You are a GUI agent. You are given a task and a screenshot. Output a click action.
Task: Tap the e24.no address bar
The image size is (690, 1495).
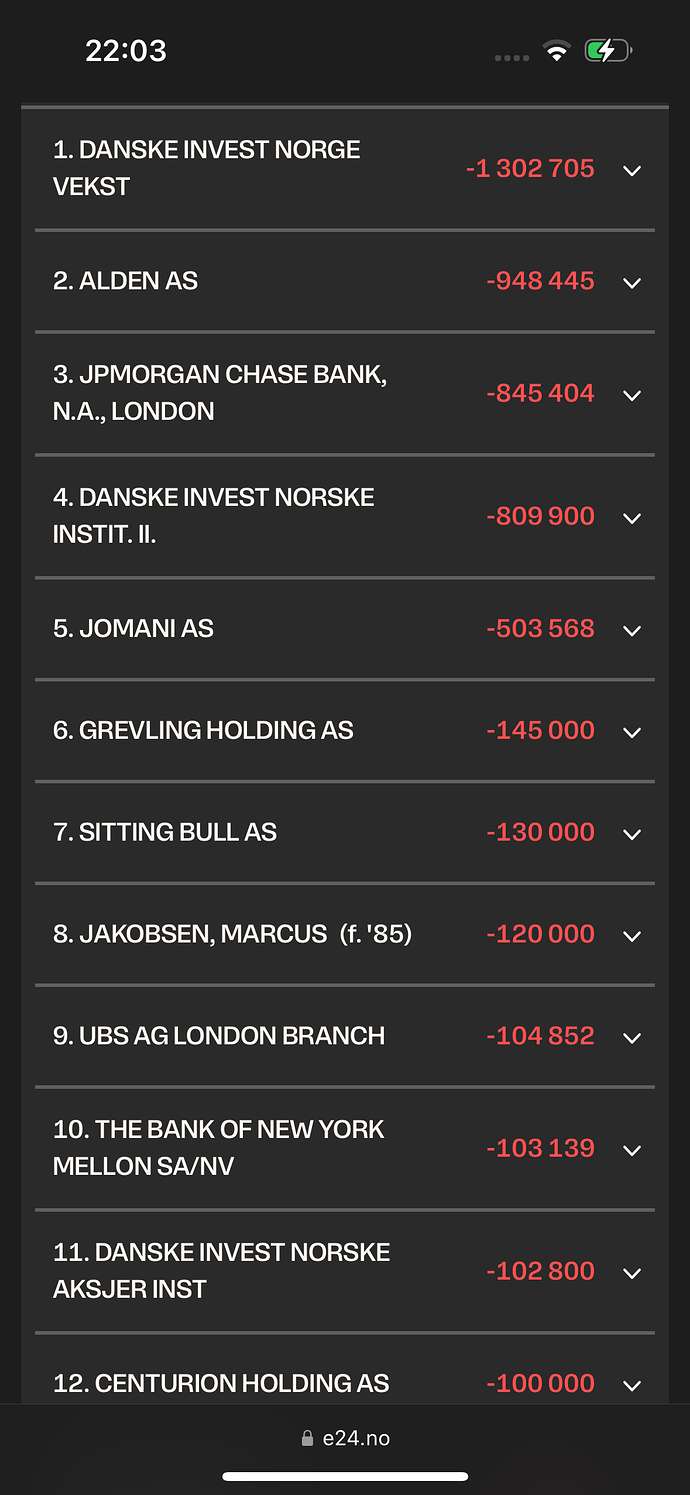(x=345, y=1438)
